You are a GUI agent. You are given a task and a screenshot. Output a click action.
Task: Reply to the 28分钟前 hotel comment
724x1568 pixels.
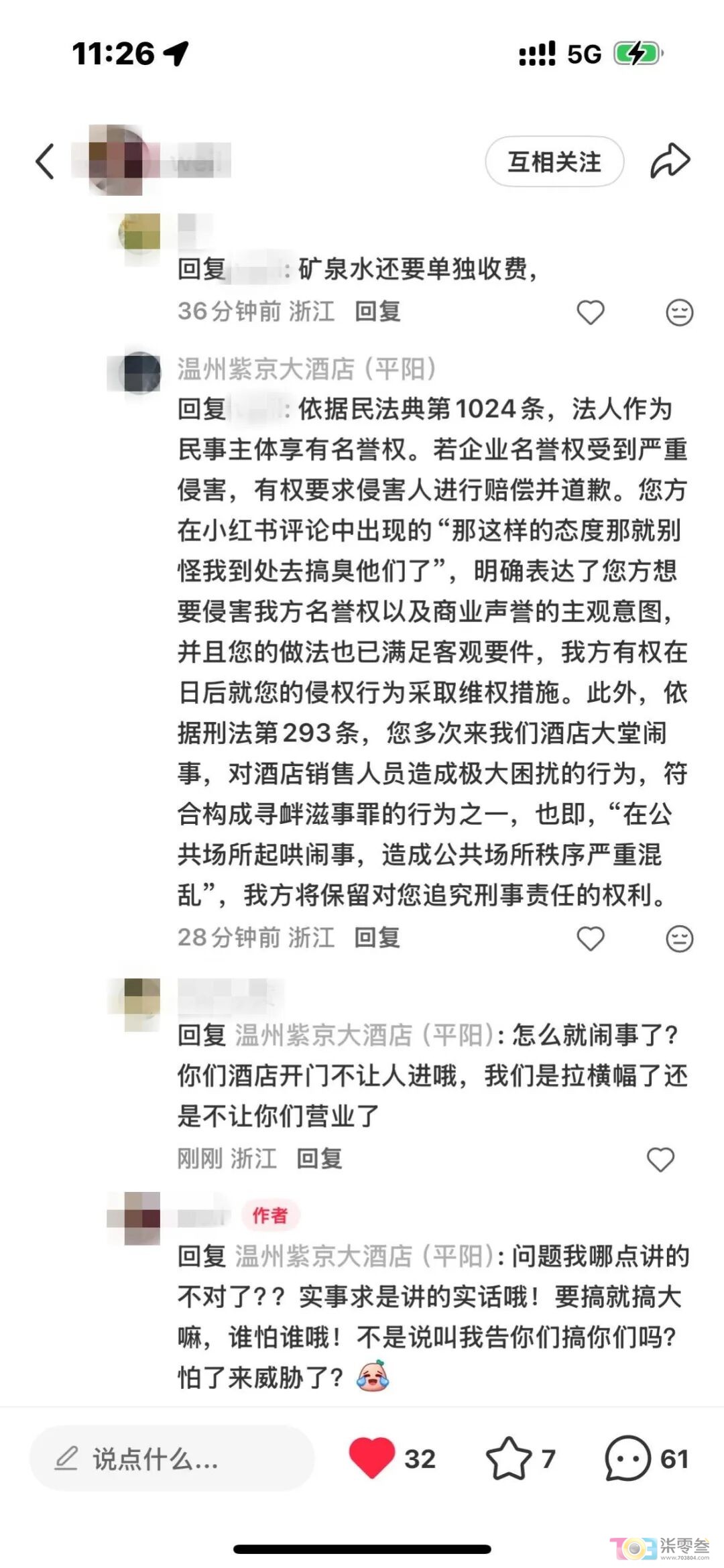pyautogui.click(x=377, y=938)
